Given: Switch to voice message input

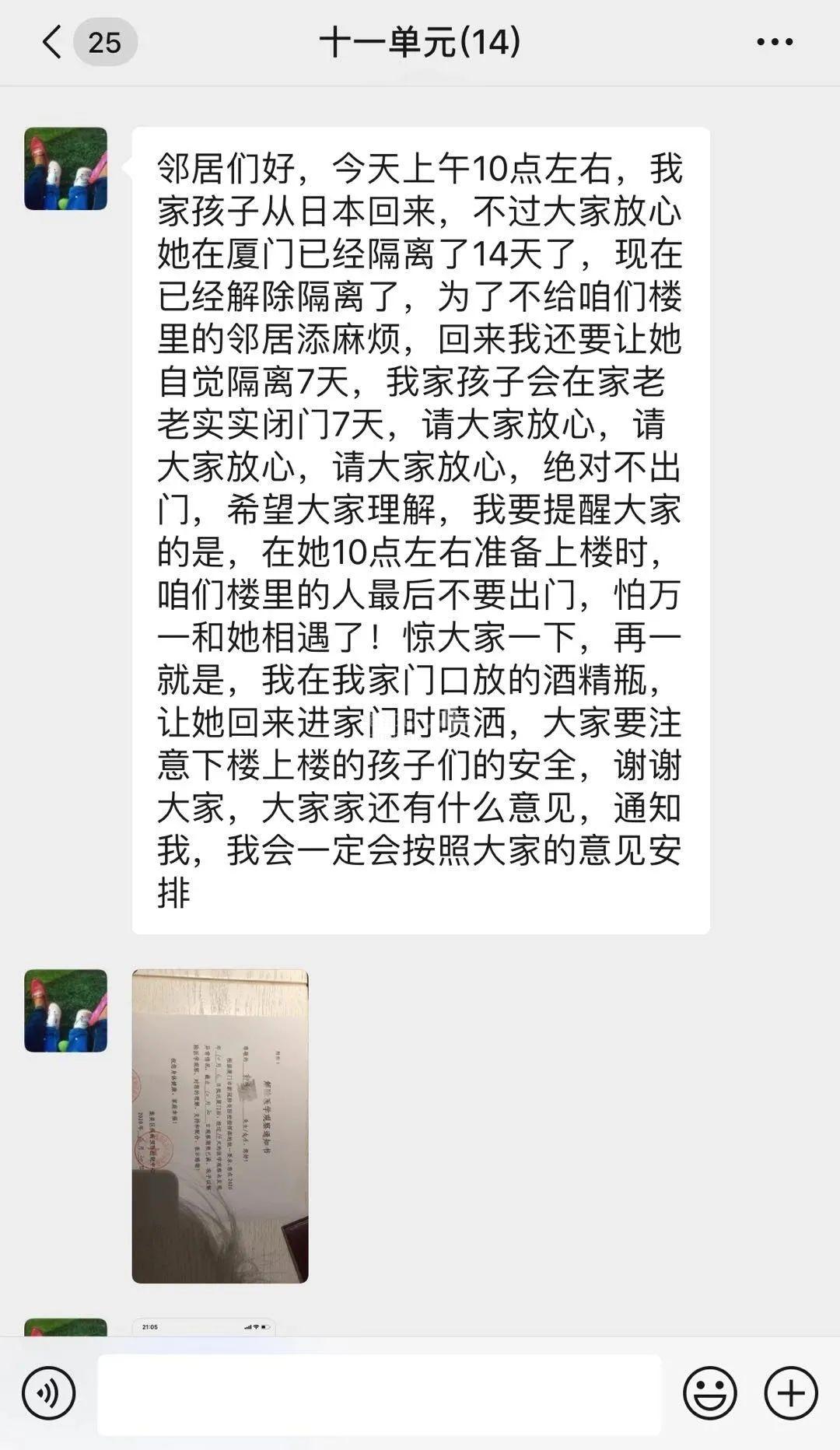Looking at the screenshot, I should (49, 1393).
